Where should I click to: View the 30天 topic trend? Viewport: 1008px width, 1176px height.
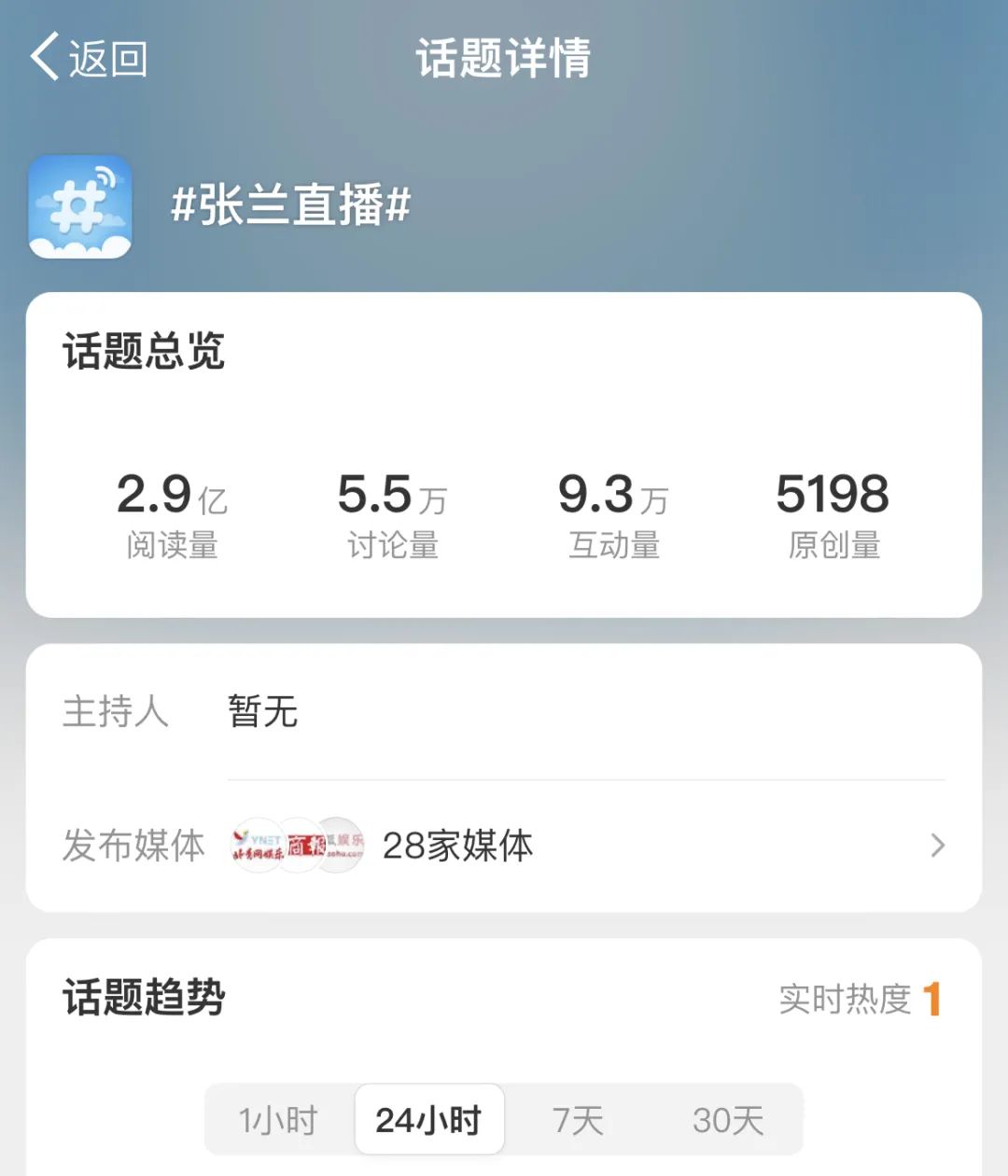[728, 1120]
